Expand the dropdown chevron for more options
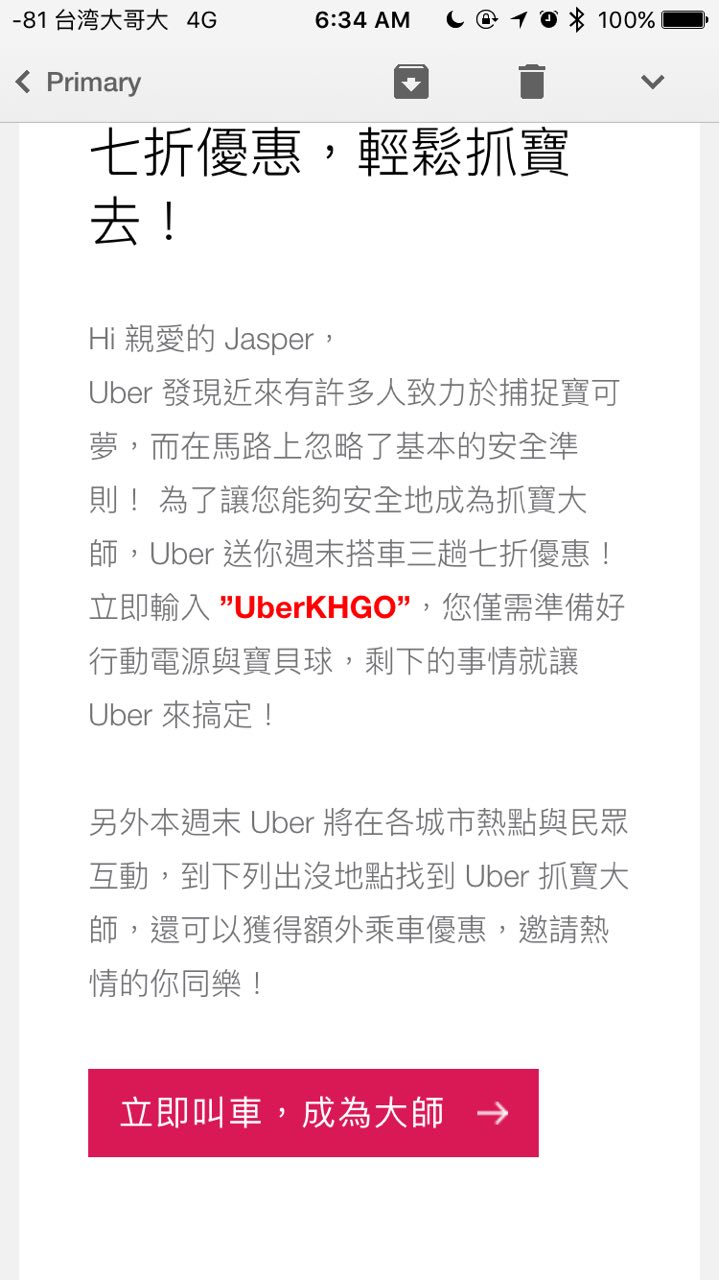The height and width of the screenshot is (1280, 719). [653, 82]
